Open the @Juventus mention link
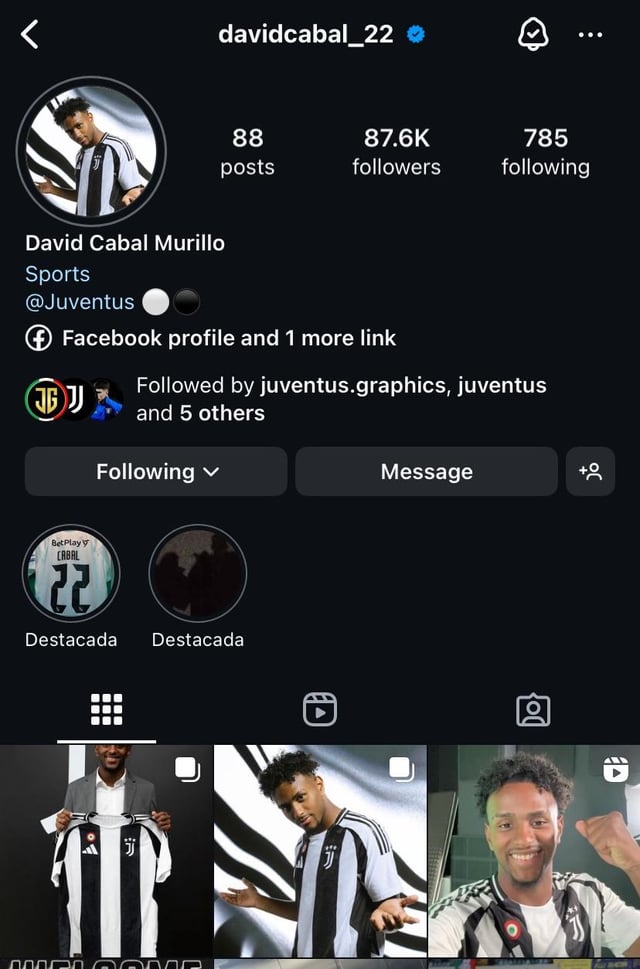The image size is (640, 969). click(x=80, y=302)
